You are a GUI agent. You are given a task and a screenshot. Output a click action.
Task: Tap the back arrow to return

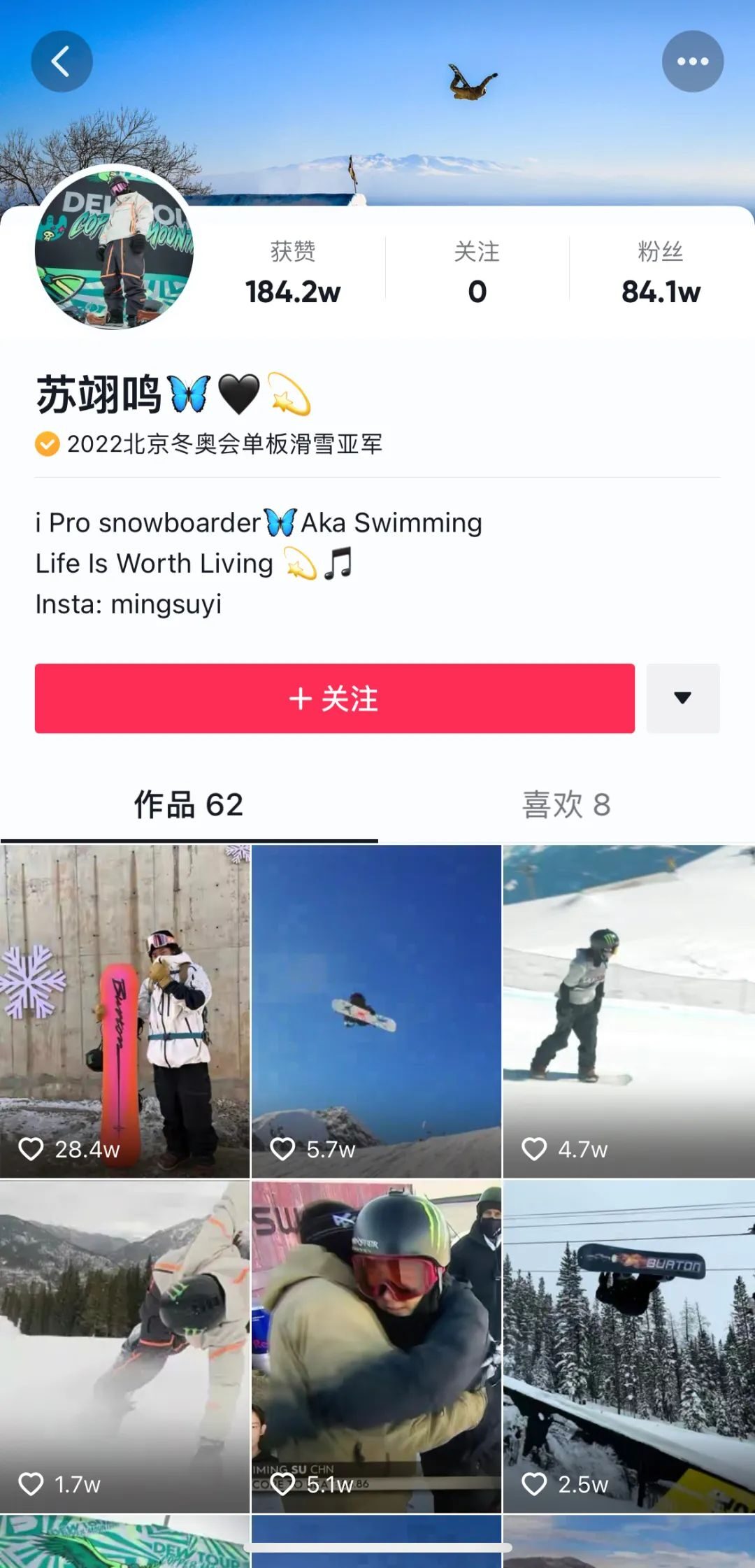pyautogui.click(x=62, y=61)
